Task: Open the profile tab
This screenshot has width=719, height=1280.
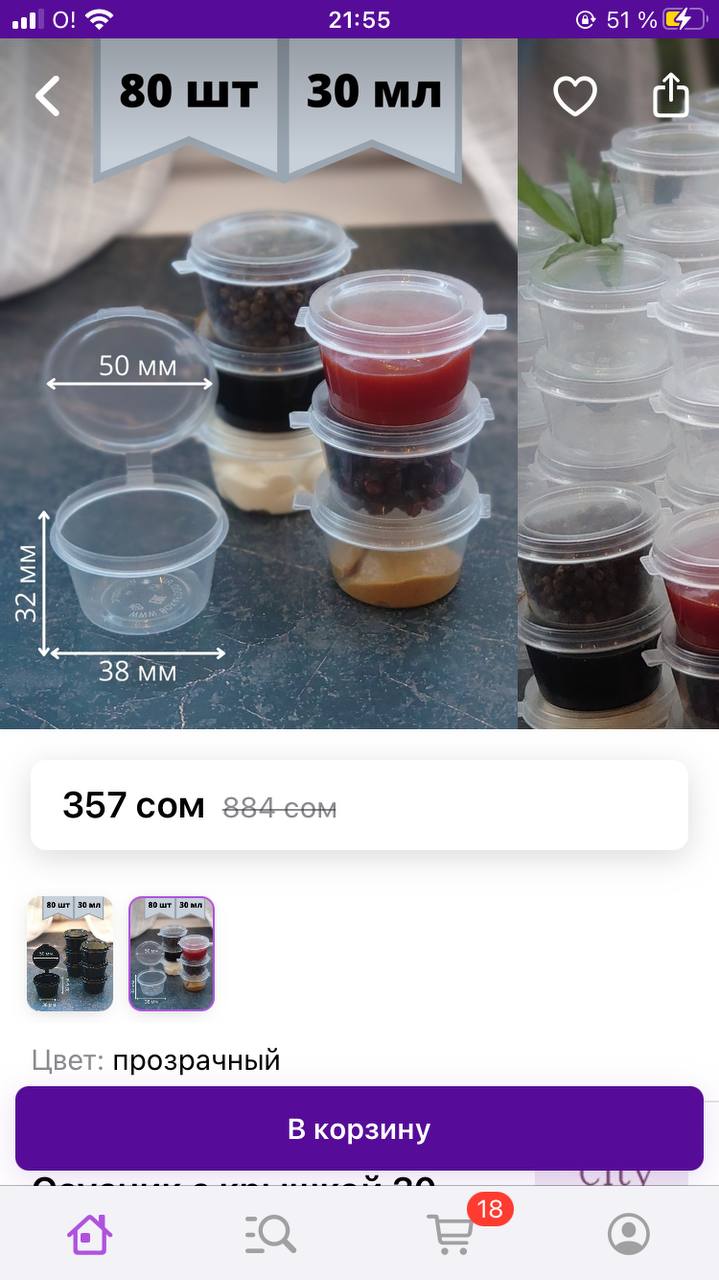Action: pos(629,1235)
